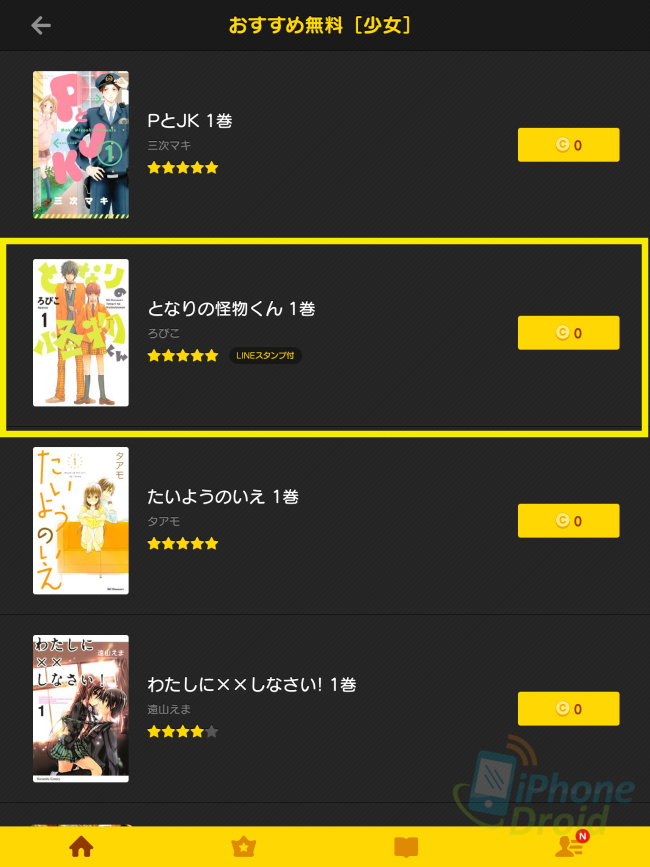
Task: Open the star favorites tab
Action: 243,847
